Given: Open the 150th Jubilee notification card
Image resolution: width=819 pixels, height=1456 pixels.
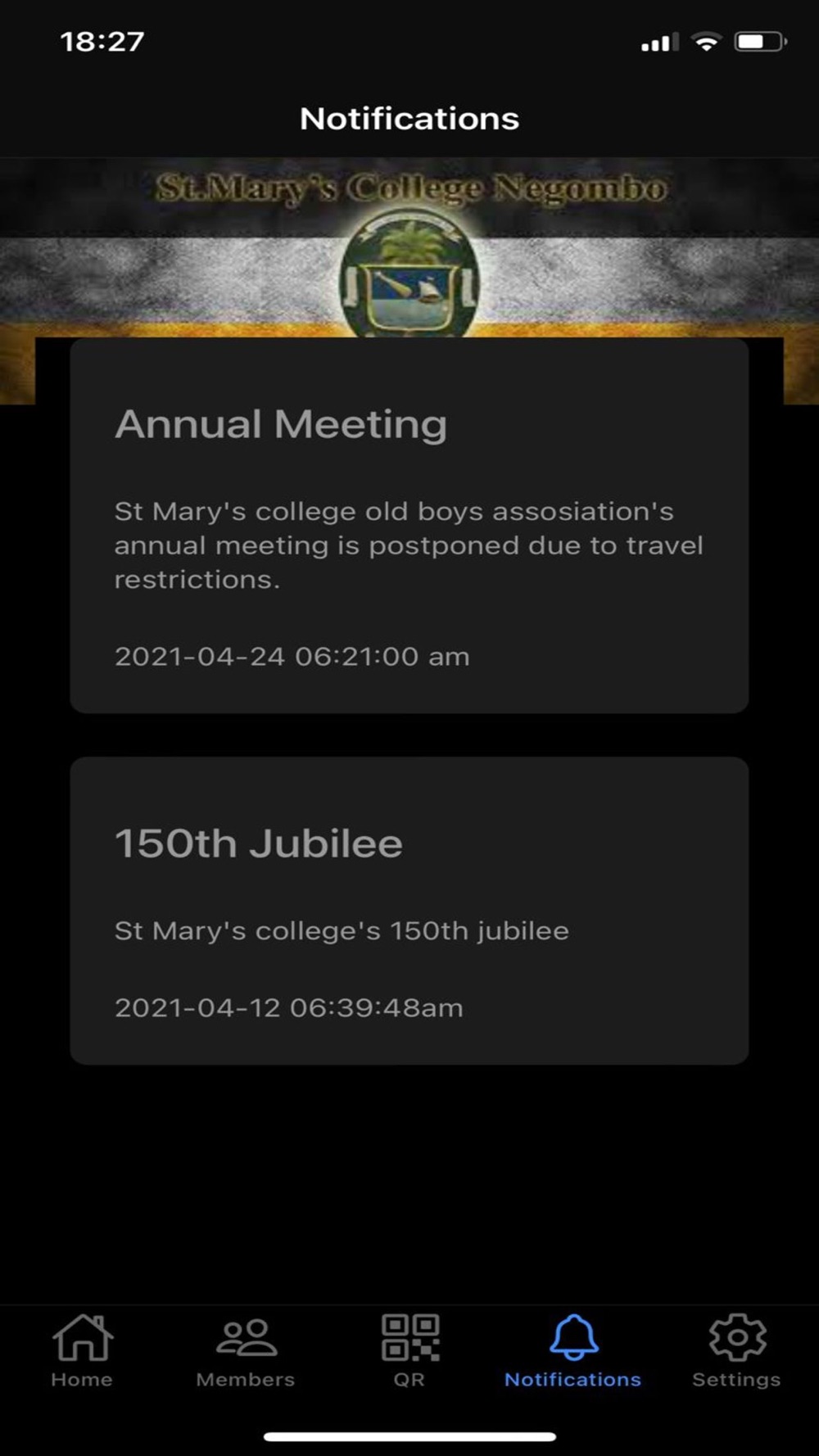Looking at the screenshot, I should coord(409,911).
